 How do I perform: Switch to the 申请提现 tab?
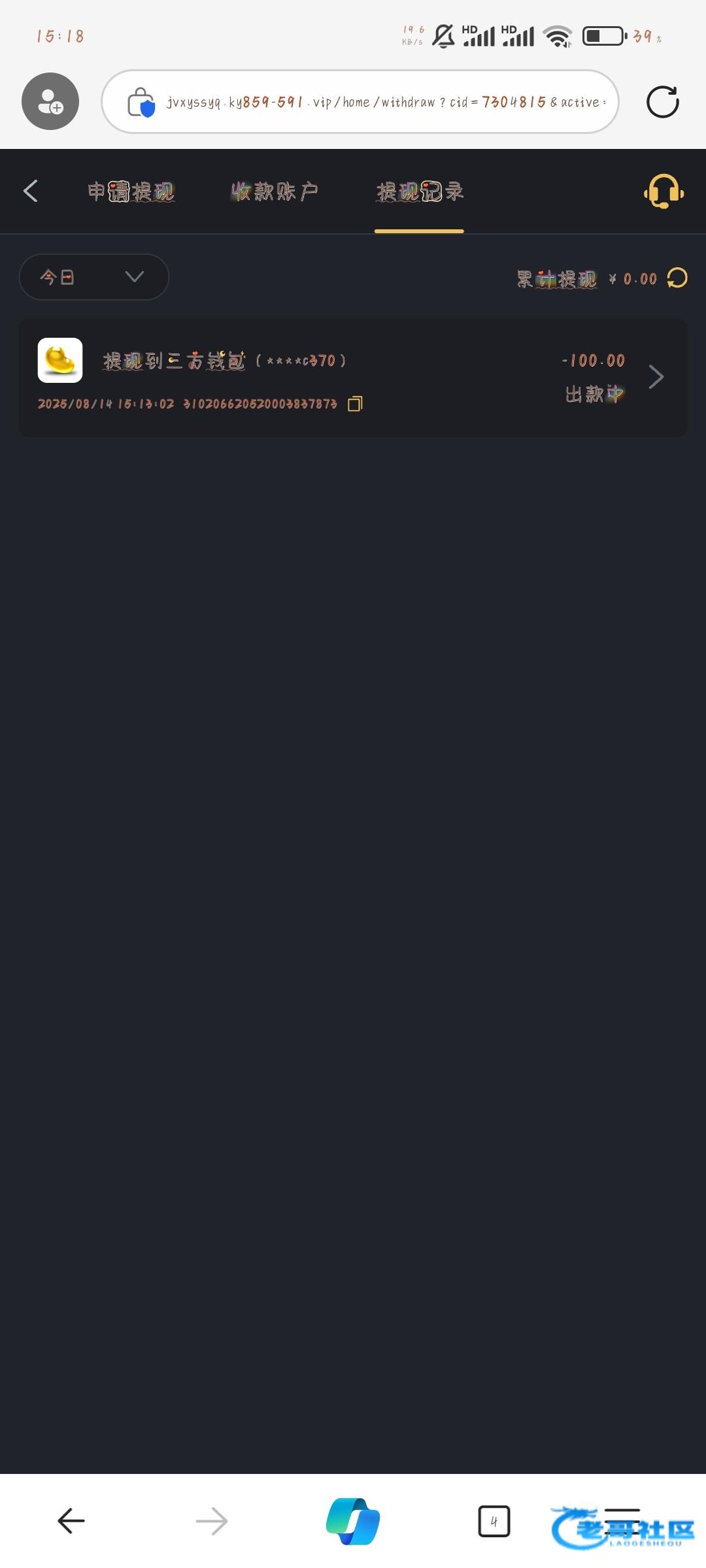pos(131,191)
